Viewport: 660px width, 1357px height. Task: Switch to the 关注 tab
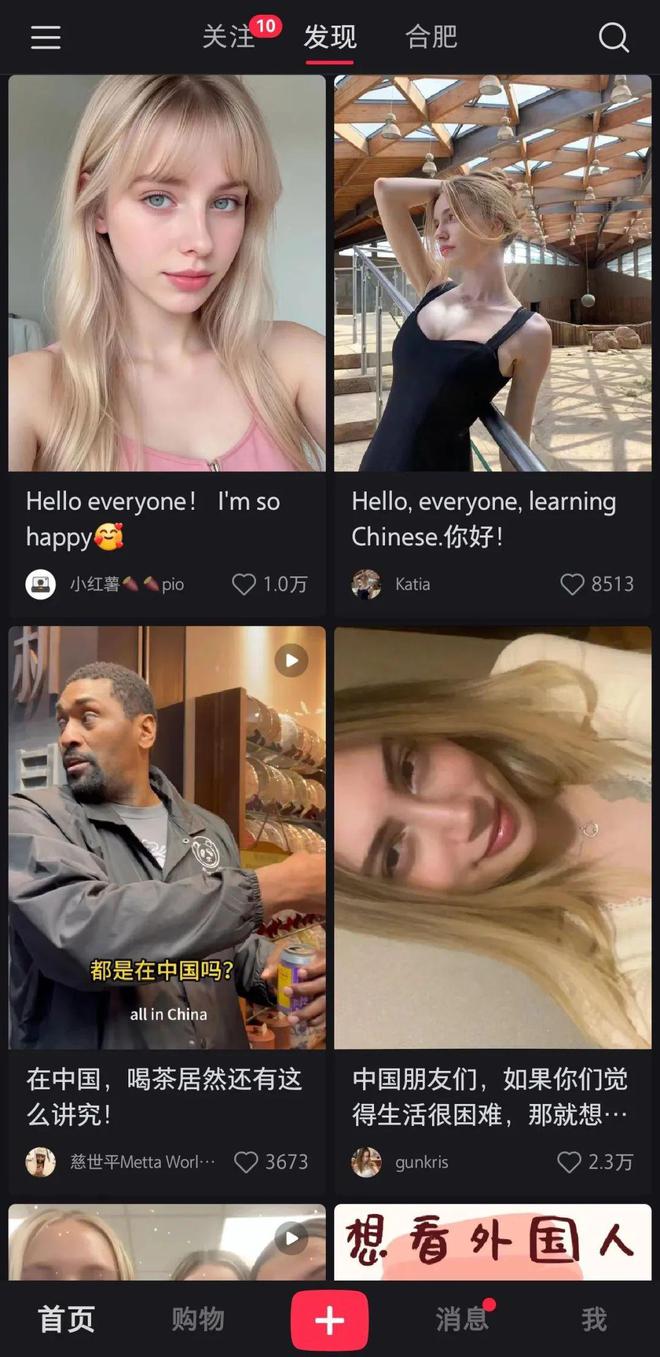(x=229, y=38)
